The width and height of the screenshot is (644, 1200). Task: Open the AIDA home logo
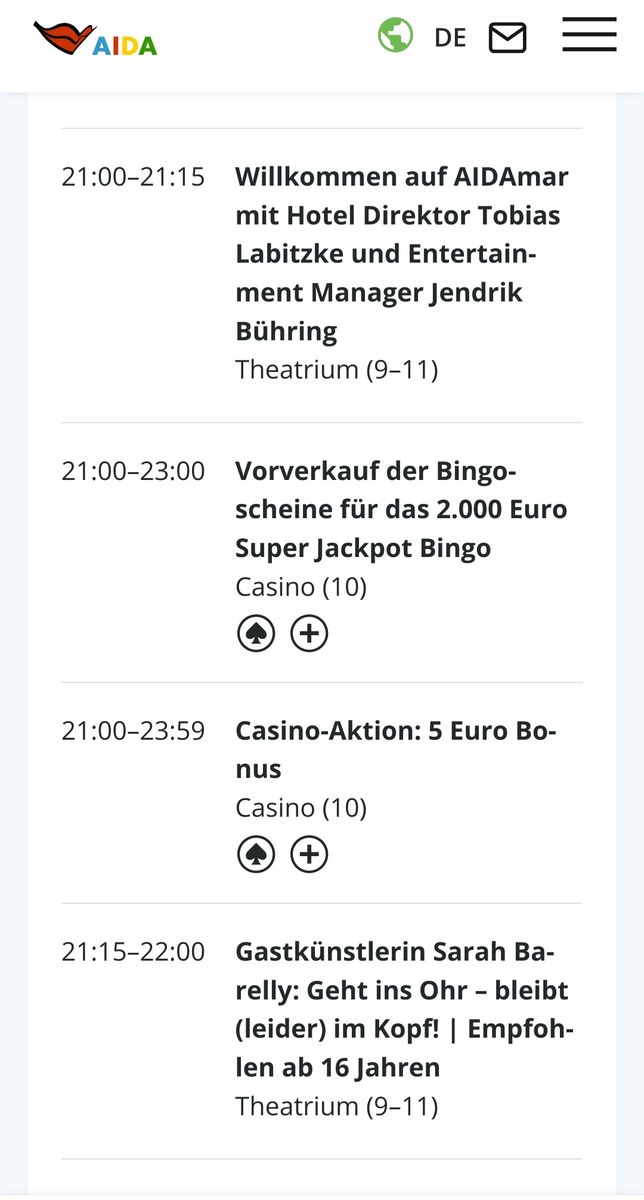(x=95, y=39)
